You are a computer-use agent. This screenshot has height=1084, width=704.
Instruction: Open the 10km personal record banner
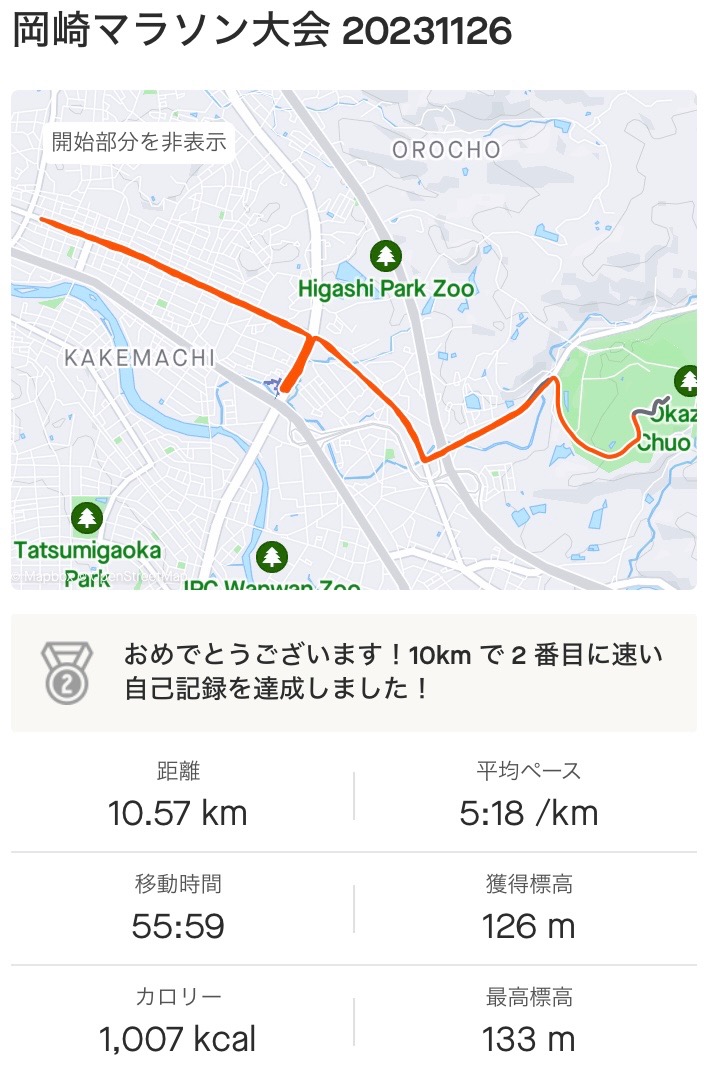(353, 673)
